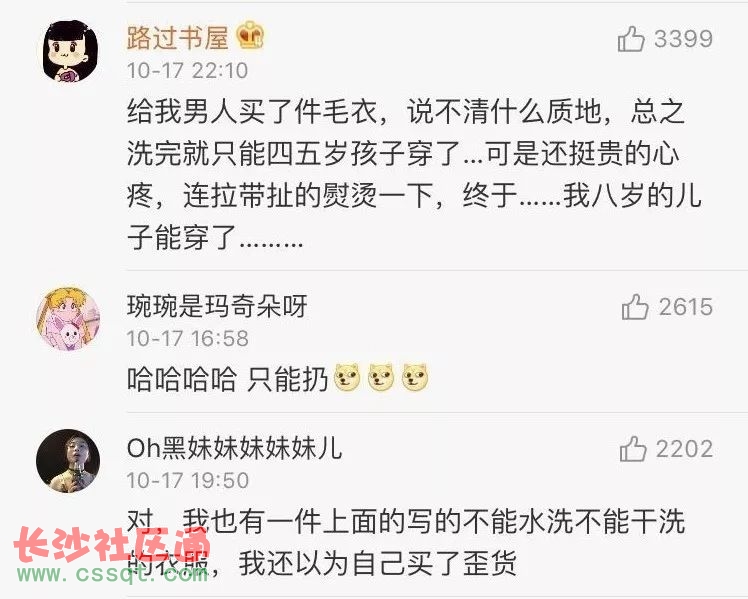
Task: Open Oh黑妹妹妹妹妹儿's avatar
Action: tap(68, 462)
